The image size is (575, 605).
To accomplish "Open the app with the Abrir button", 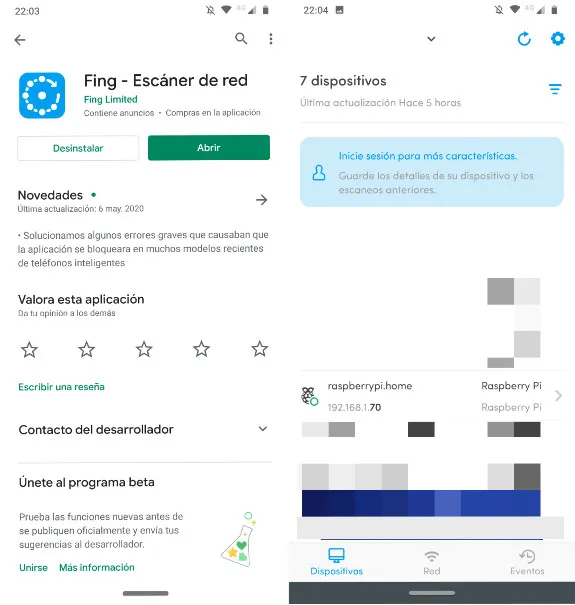I will [209, 147].
